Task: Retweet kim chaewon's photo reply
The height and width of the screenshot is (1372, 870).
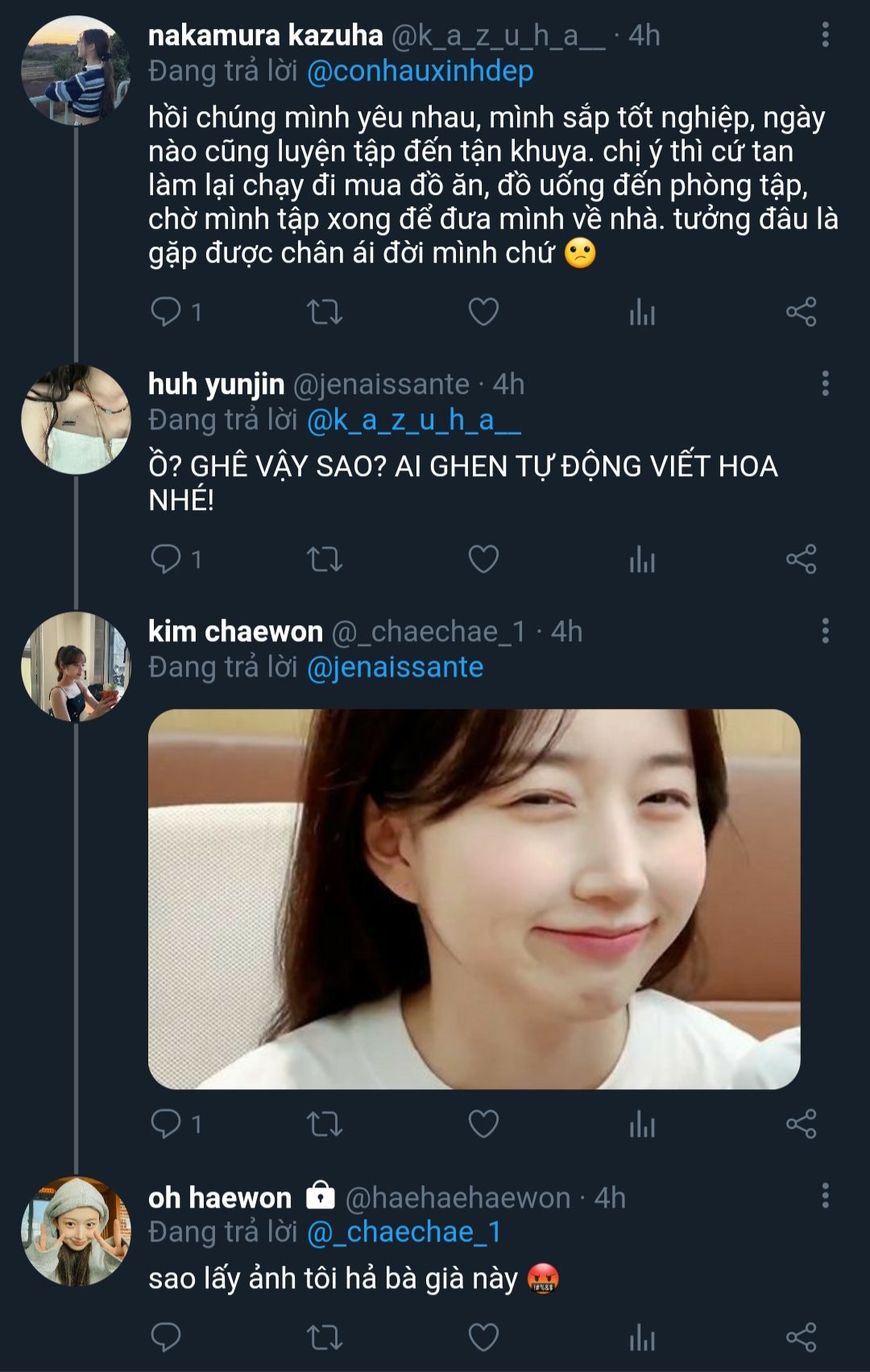Action: (x=325, y=1123)
